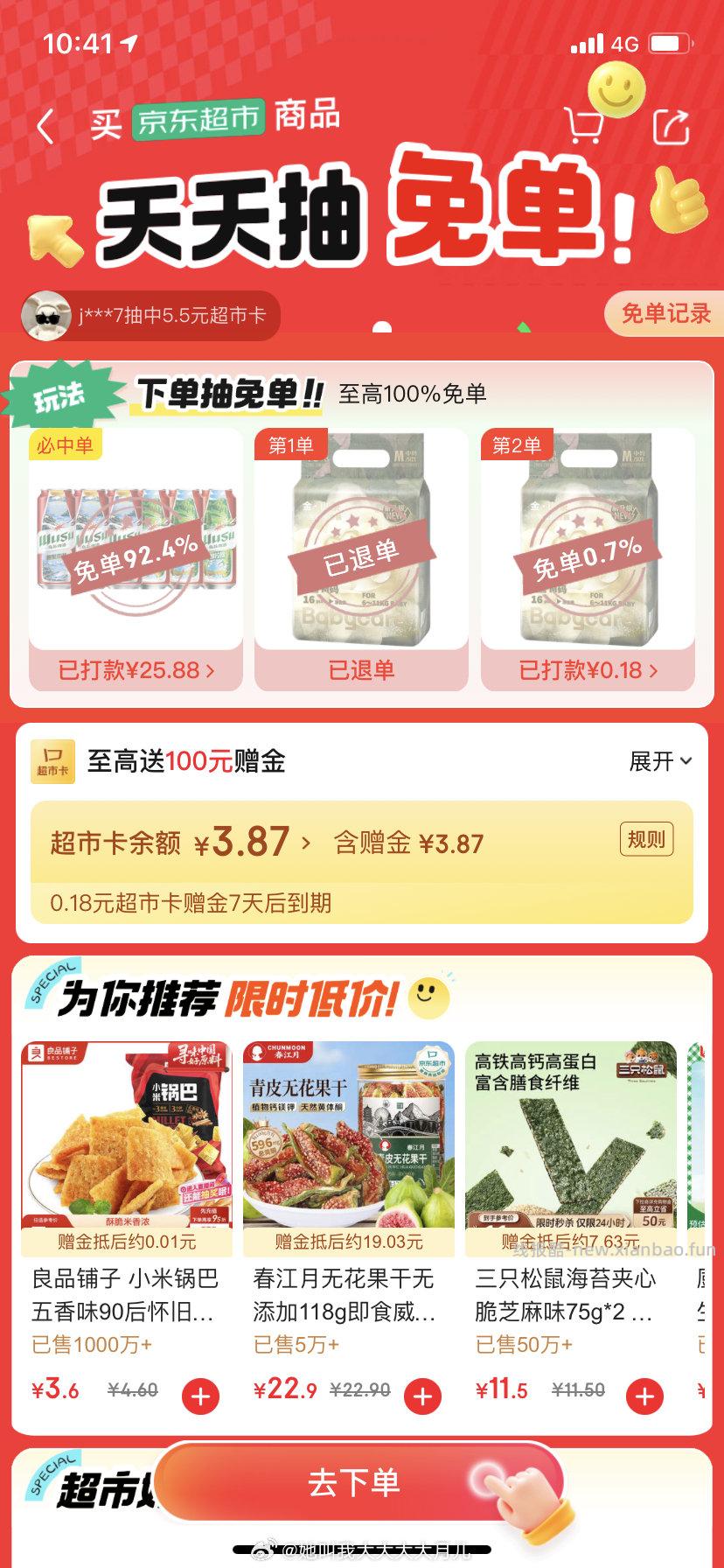Open the 规则 rules link
The width and height of the screenshot is (724, 1568).
tap(648, 838)
